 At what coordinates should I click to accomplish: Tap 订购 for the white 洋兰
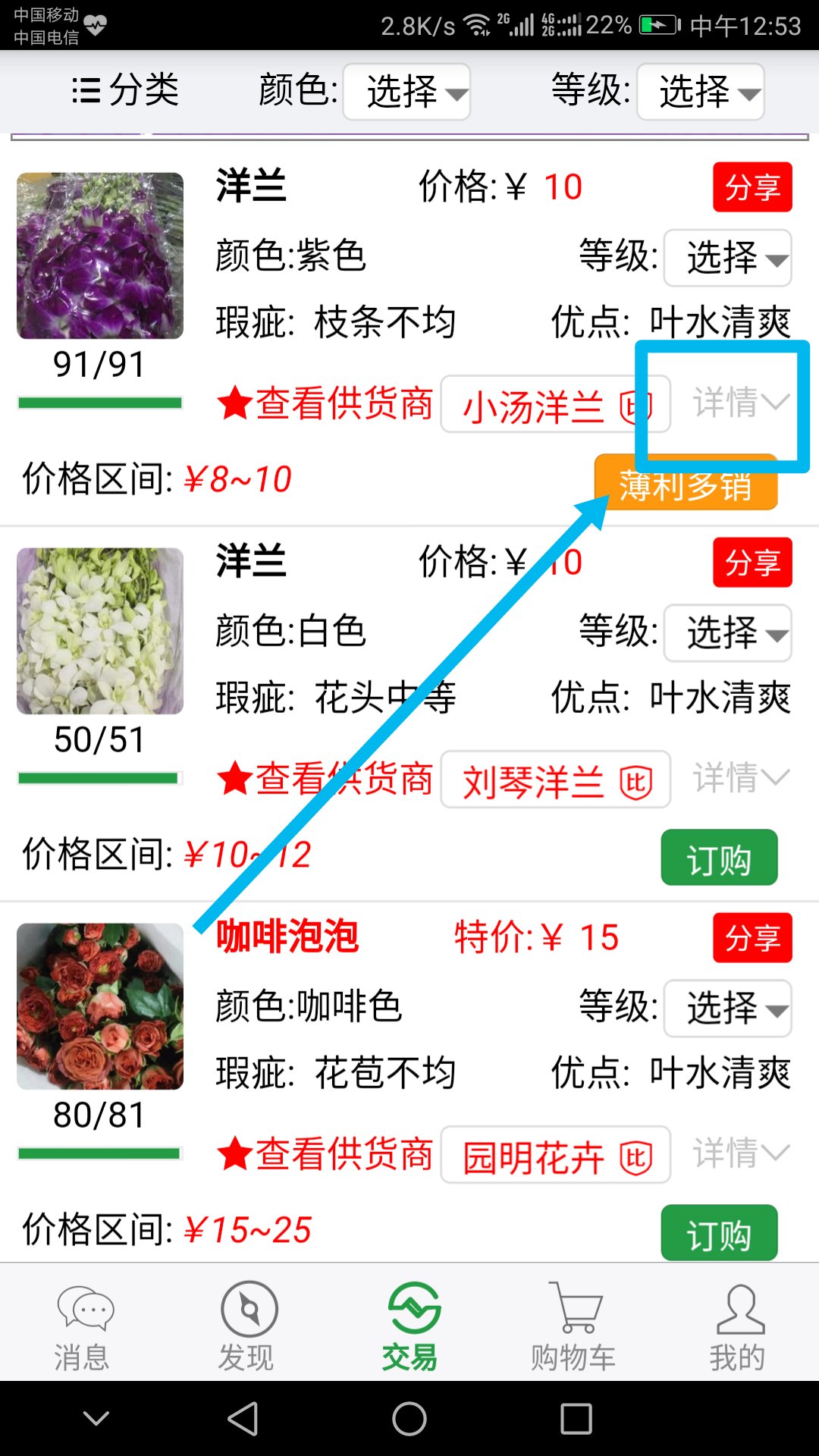pos(719,858)
